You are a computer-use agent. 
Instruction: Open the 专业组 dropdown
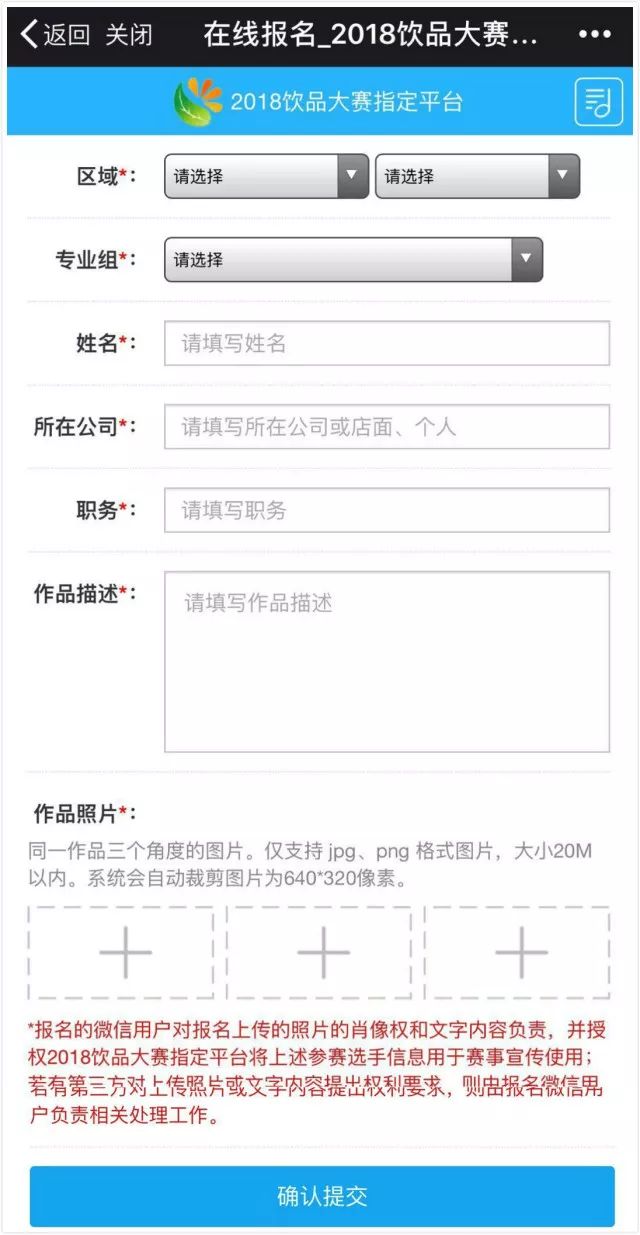point(353,259)
